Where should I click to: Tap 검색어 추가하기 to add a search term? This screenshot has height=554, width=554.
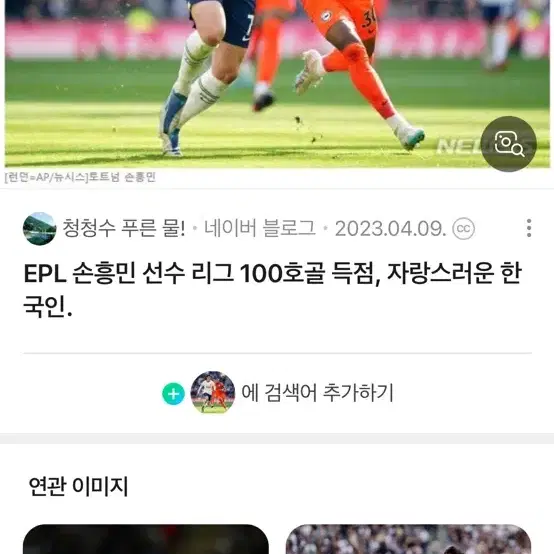[x=278, y=393]
